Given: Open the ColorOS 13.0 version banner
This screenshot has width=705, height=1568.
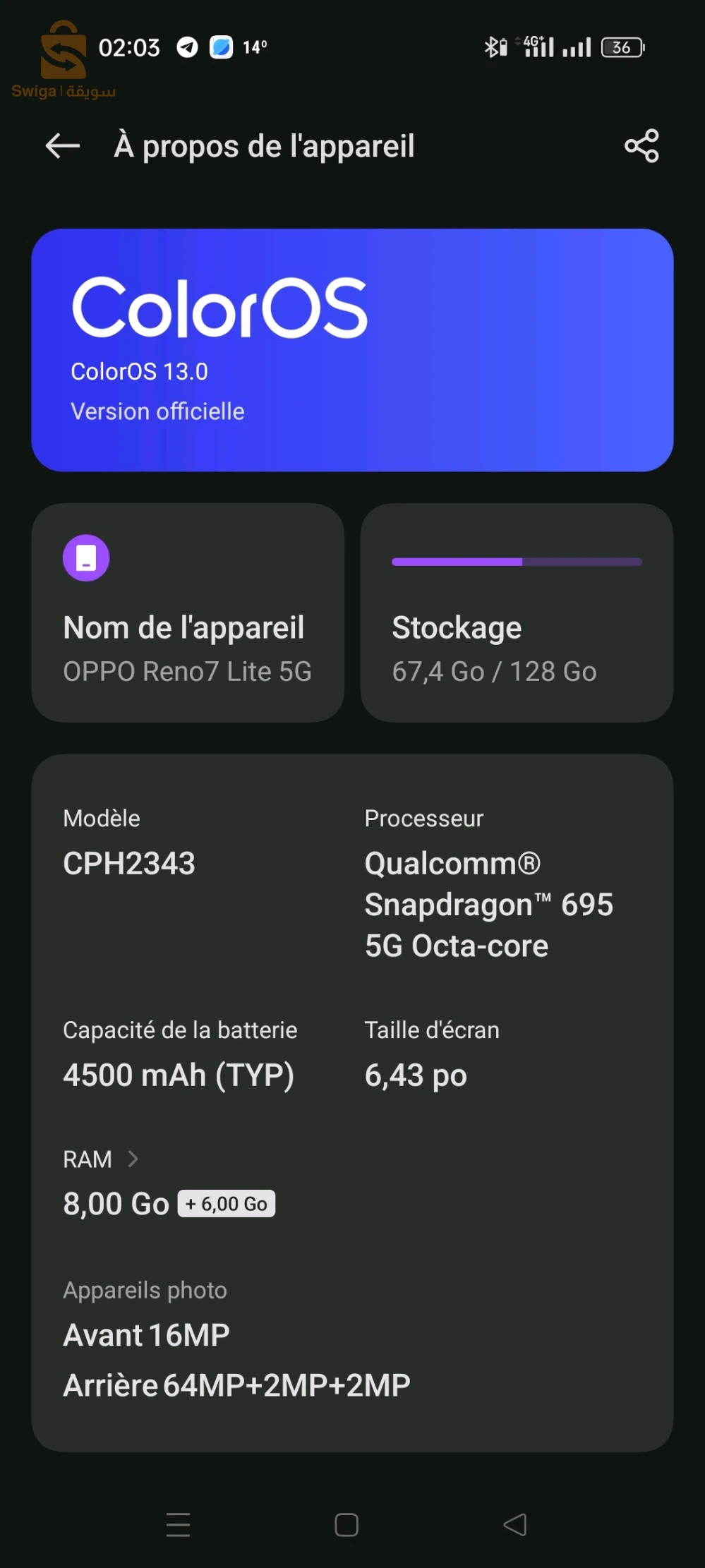Looking at the screenshot, I should [352, 349].
